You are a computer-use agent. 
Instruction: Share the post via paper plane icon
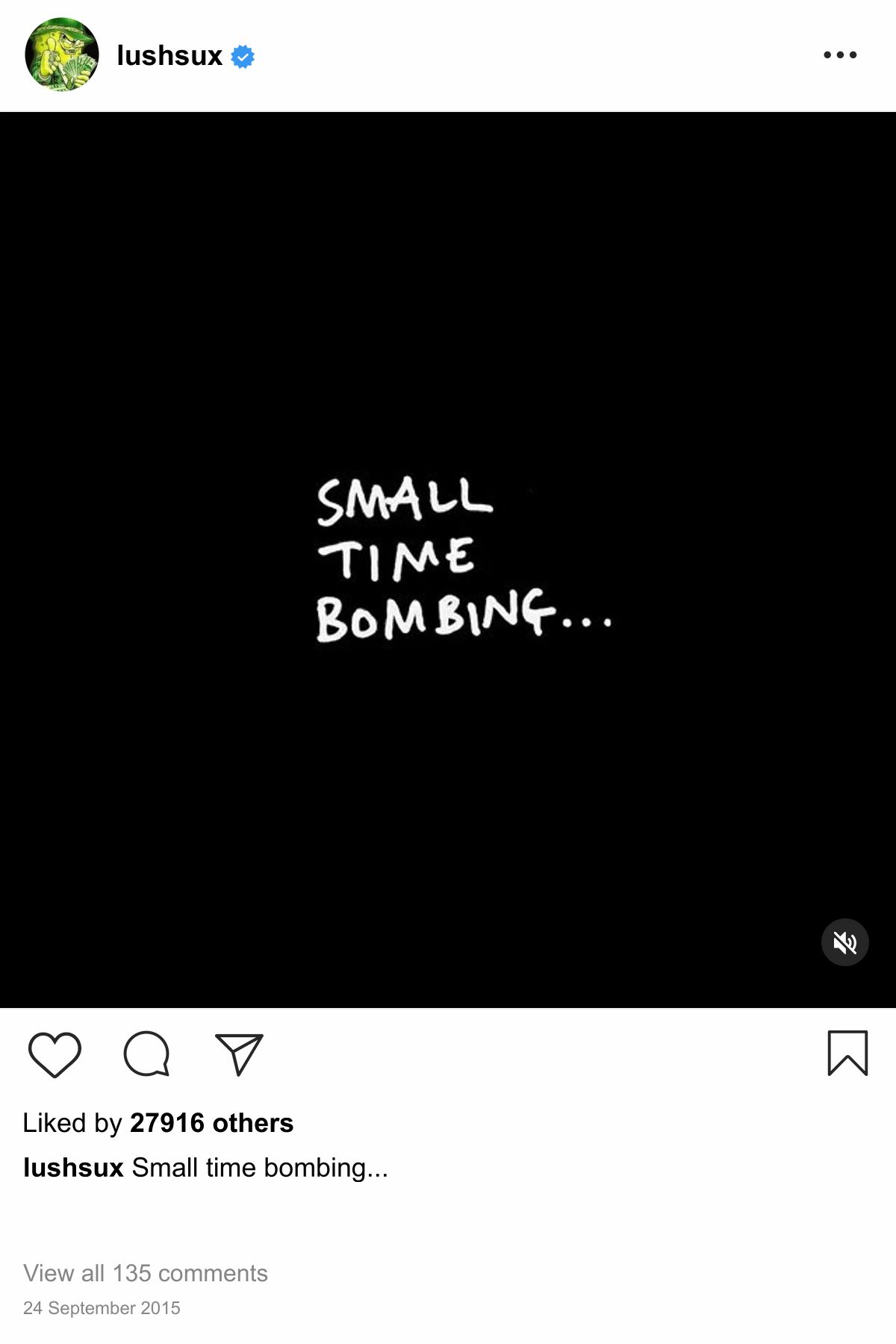[x=239, y=1054]
